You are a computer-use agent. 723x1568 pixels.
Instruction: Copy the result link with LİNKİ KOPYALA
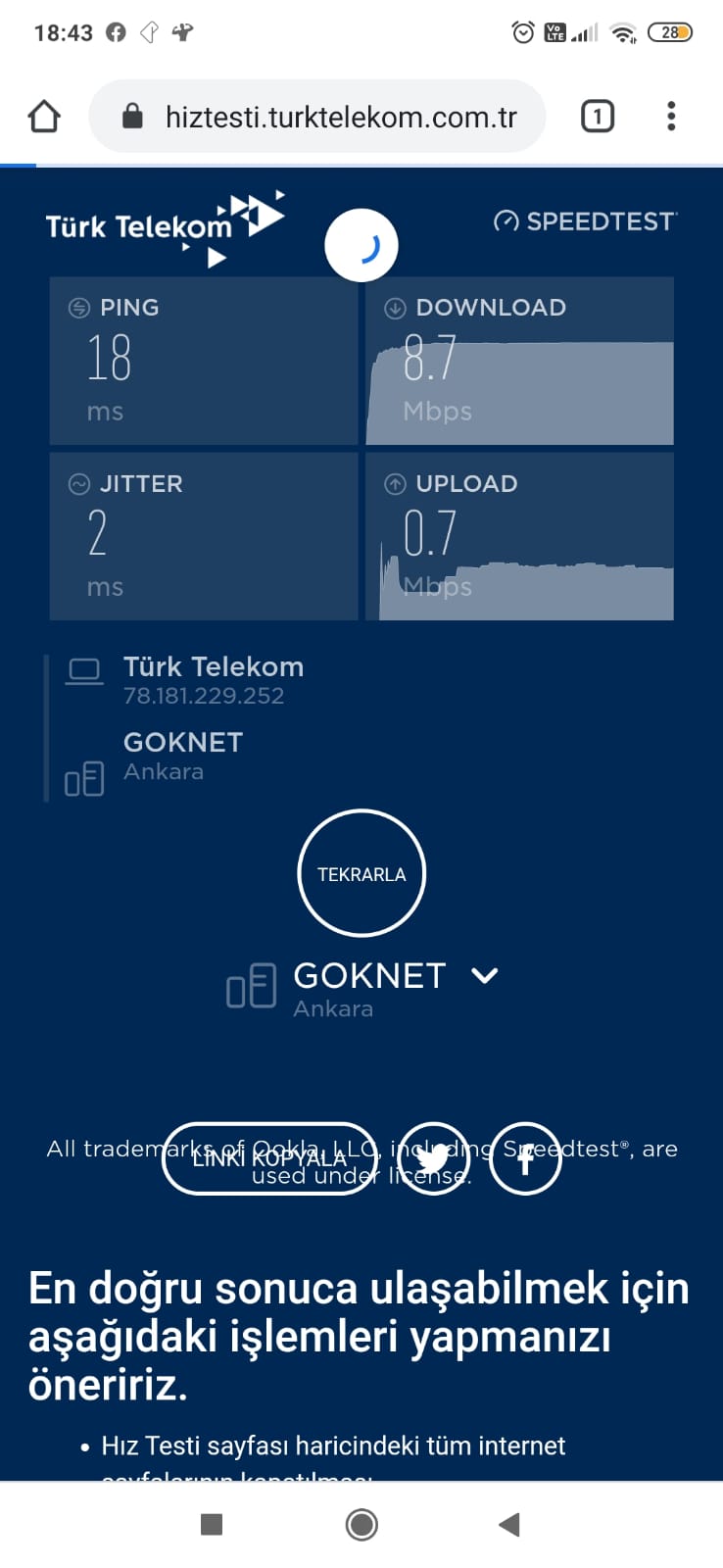point(269,1158)
